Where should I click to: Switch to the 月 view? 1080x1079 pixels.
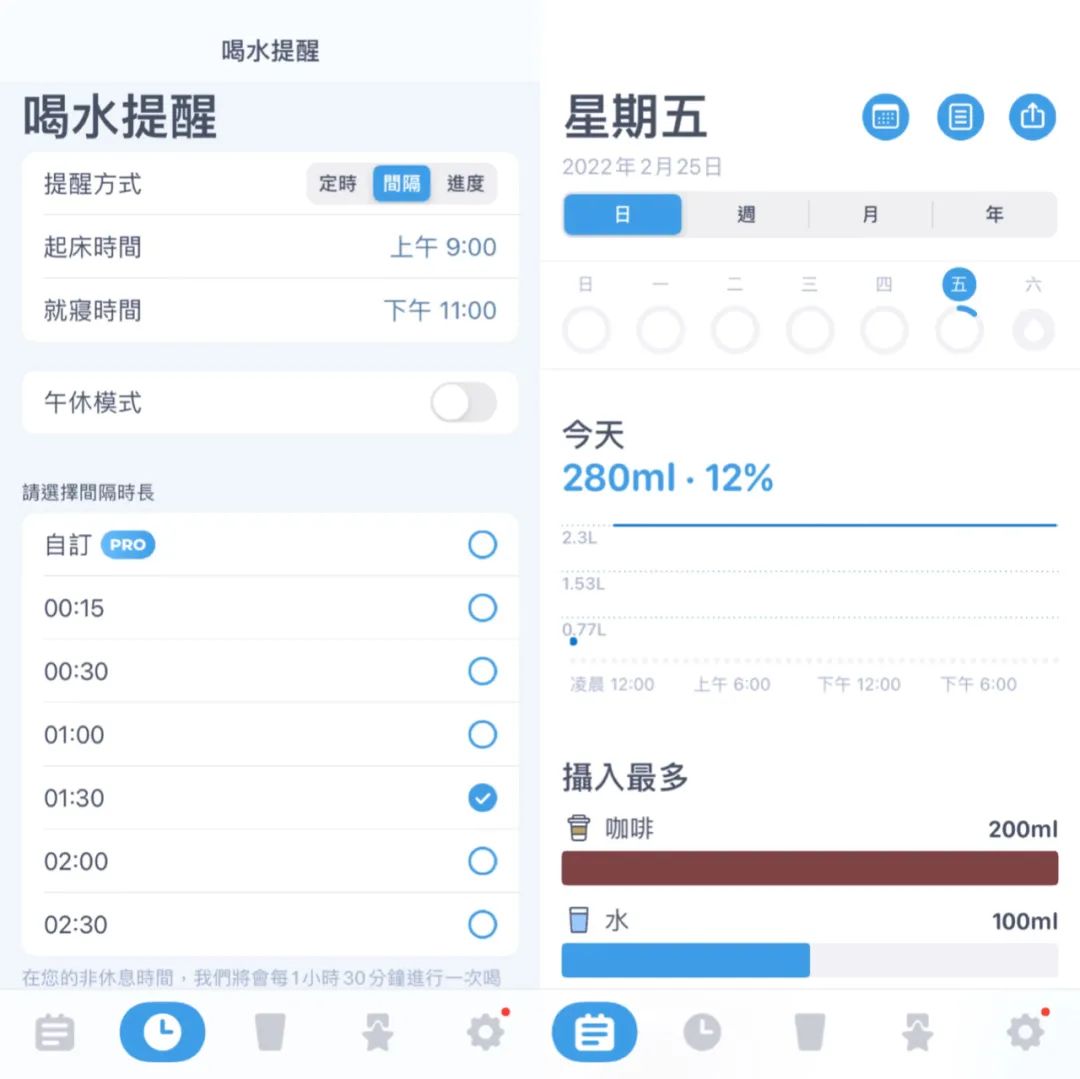click(x=870, y=215)
